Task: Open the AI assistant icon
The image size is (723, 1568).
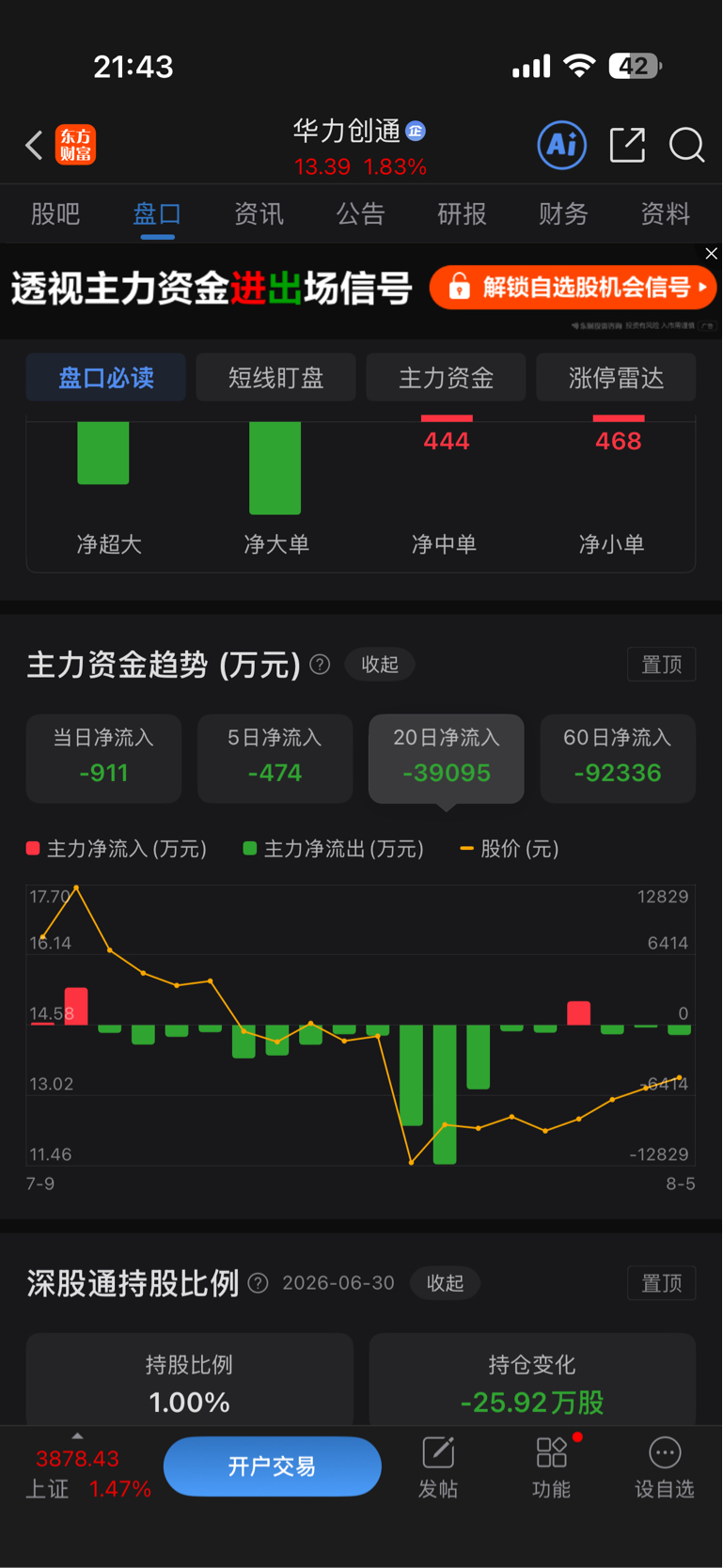Action: (x=562, y=145)
